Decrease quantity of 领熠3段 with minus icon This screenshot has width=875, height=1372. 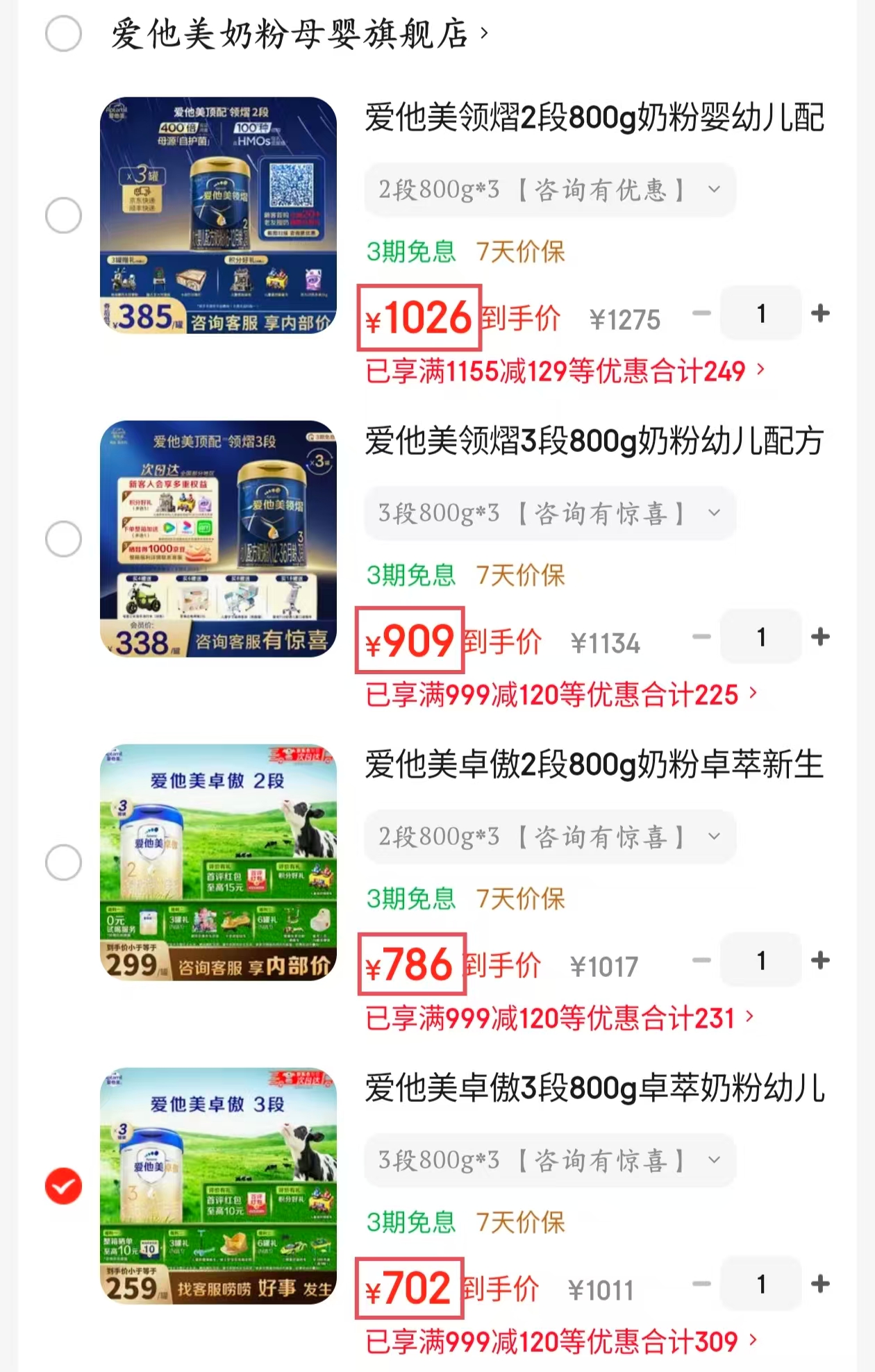click(701, 638)
